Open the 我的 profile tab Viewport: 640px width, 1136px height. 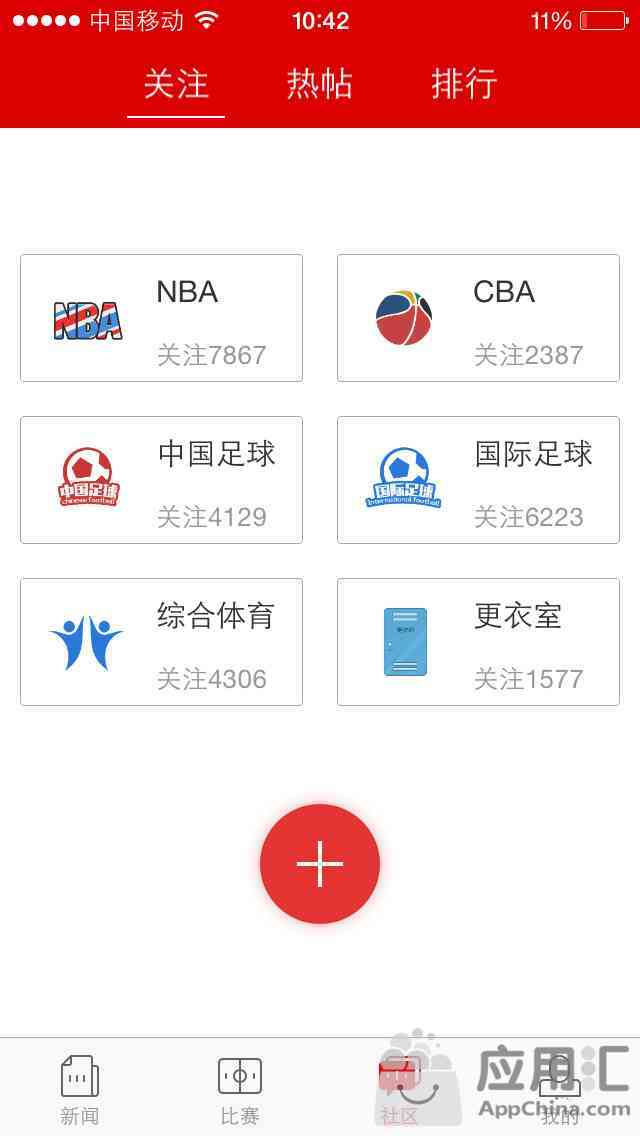coord(560,1089)
